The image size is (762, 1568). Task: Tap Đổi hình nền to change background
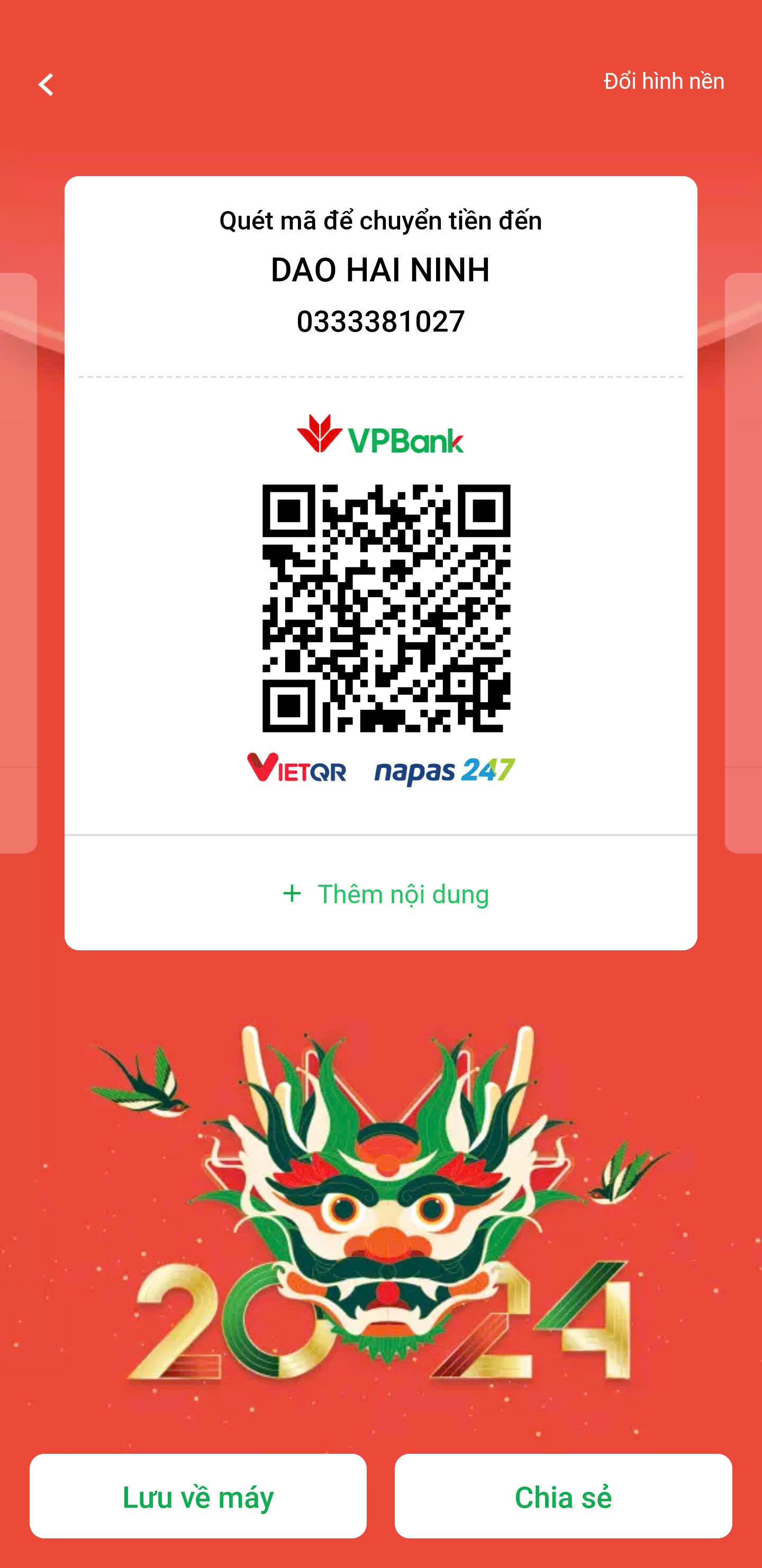click(x=664, y=81)
